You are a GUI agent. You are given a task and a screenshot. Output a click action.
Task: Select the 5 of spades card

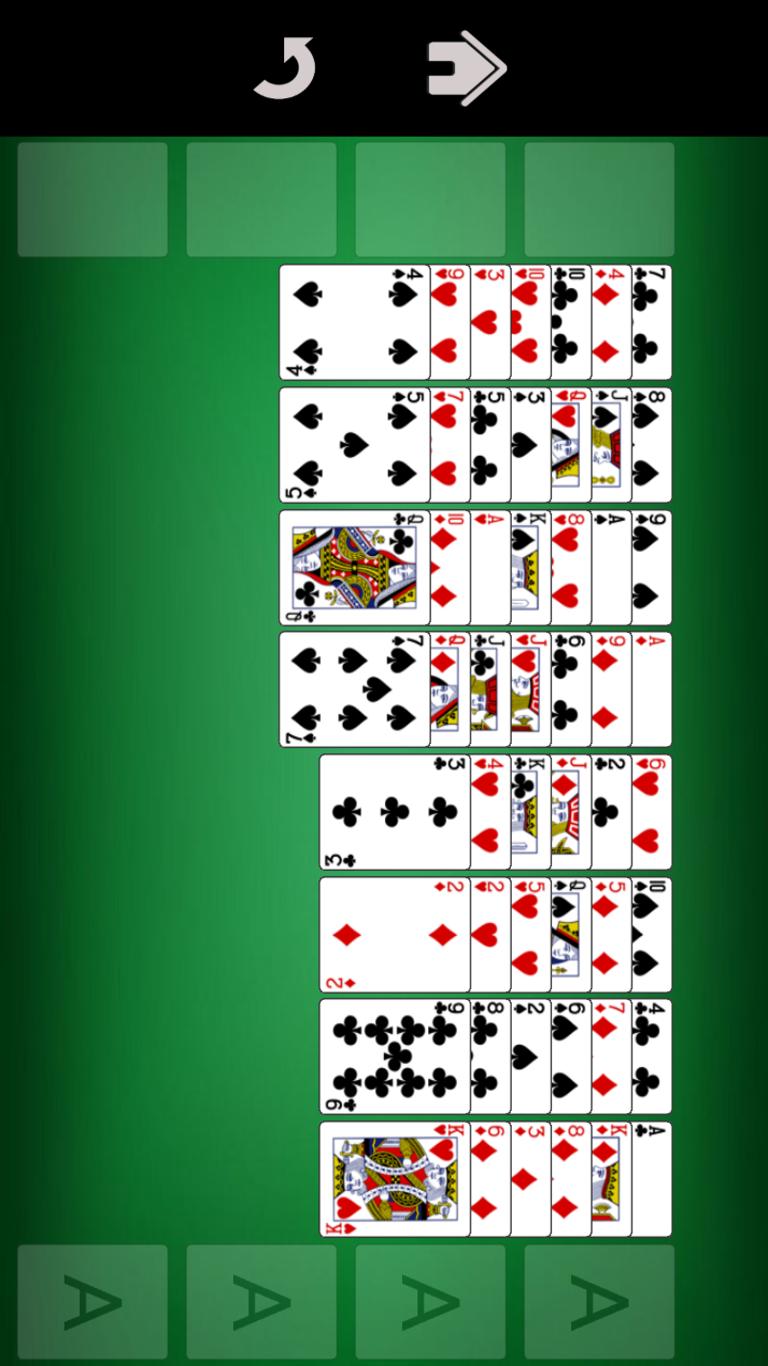pyautogui.click(x=355, y=445)
